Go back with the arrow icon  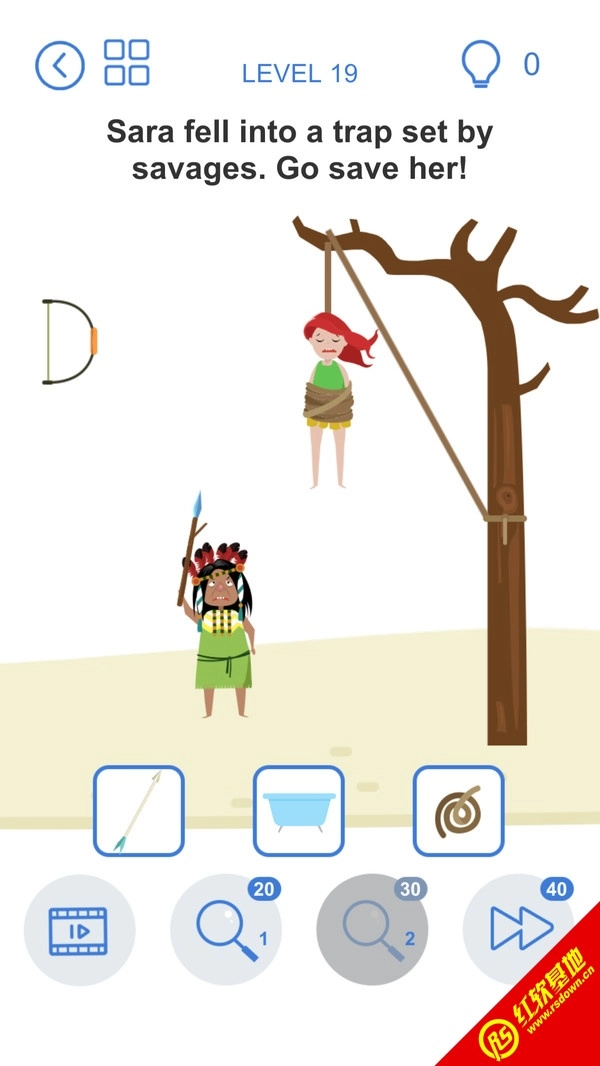point(60,66)
